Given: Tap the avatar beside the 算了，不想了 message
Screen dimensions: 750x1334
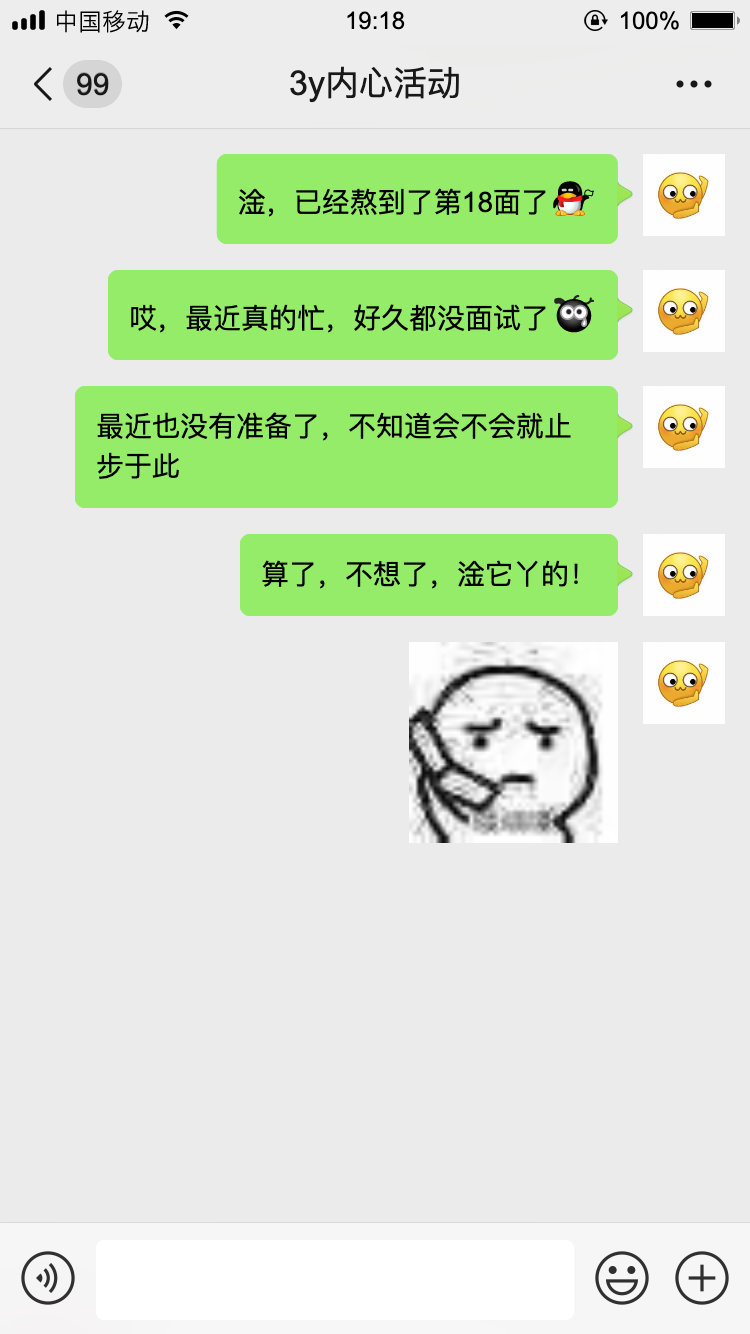Looking at the screenshot, I should (683, 575).
